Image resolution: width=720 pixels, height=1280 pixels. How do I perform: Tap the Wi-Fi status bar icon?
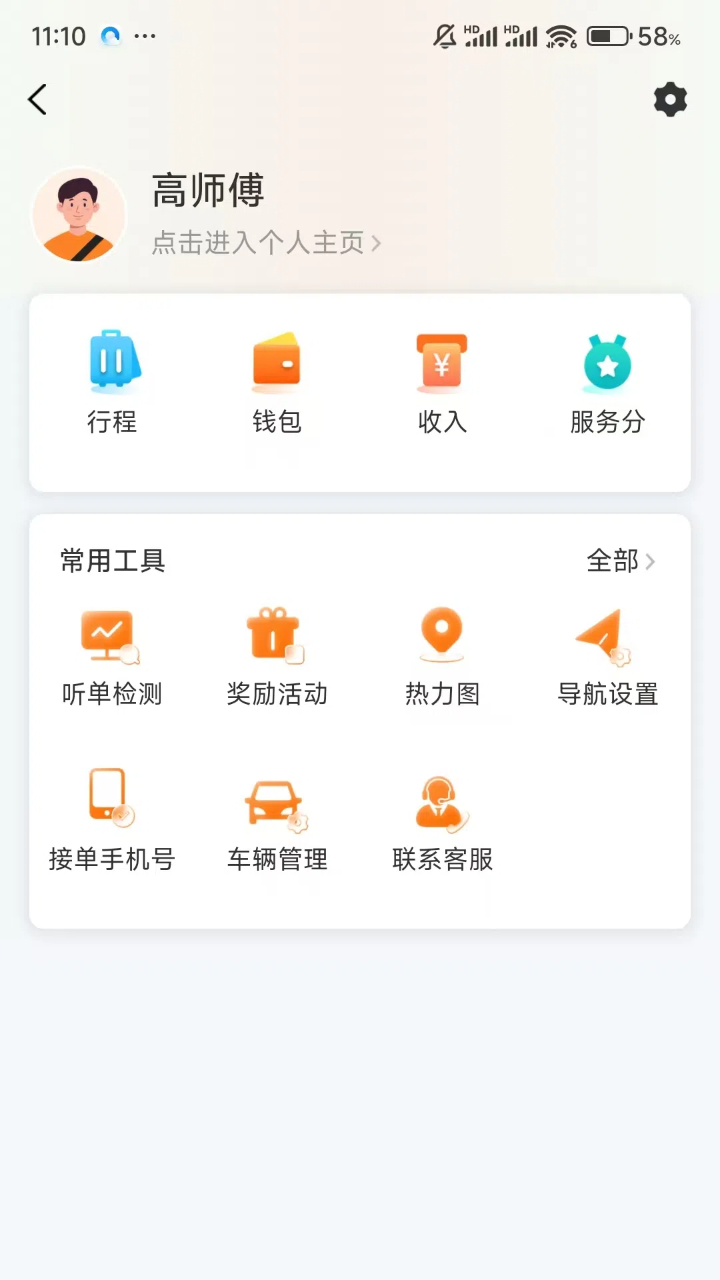point(561,37)
